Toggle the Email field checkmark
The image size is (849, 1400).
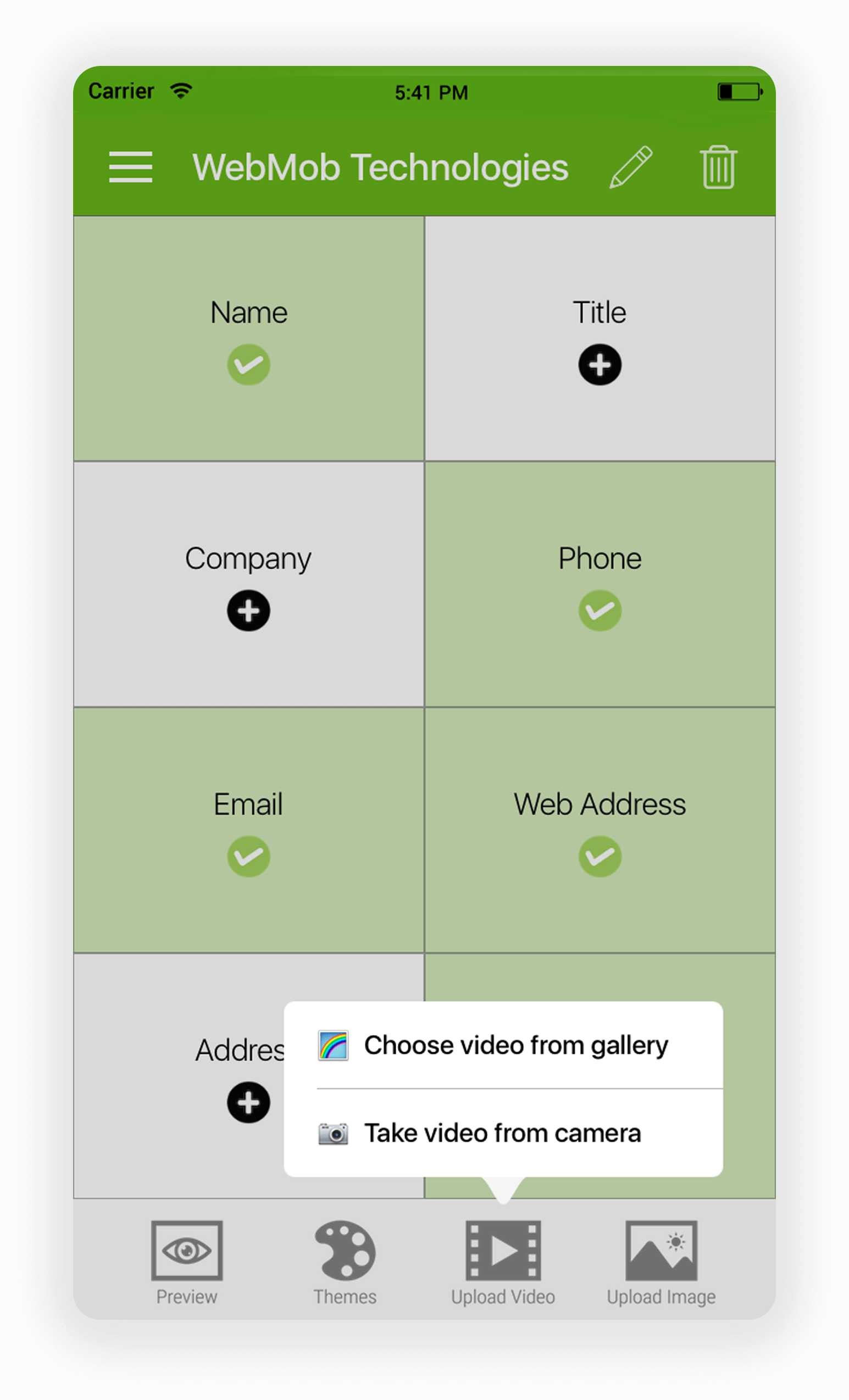point(248,856)
